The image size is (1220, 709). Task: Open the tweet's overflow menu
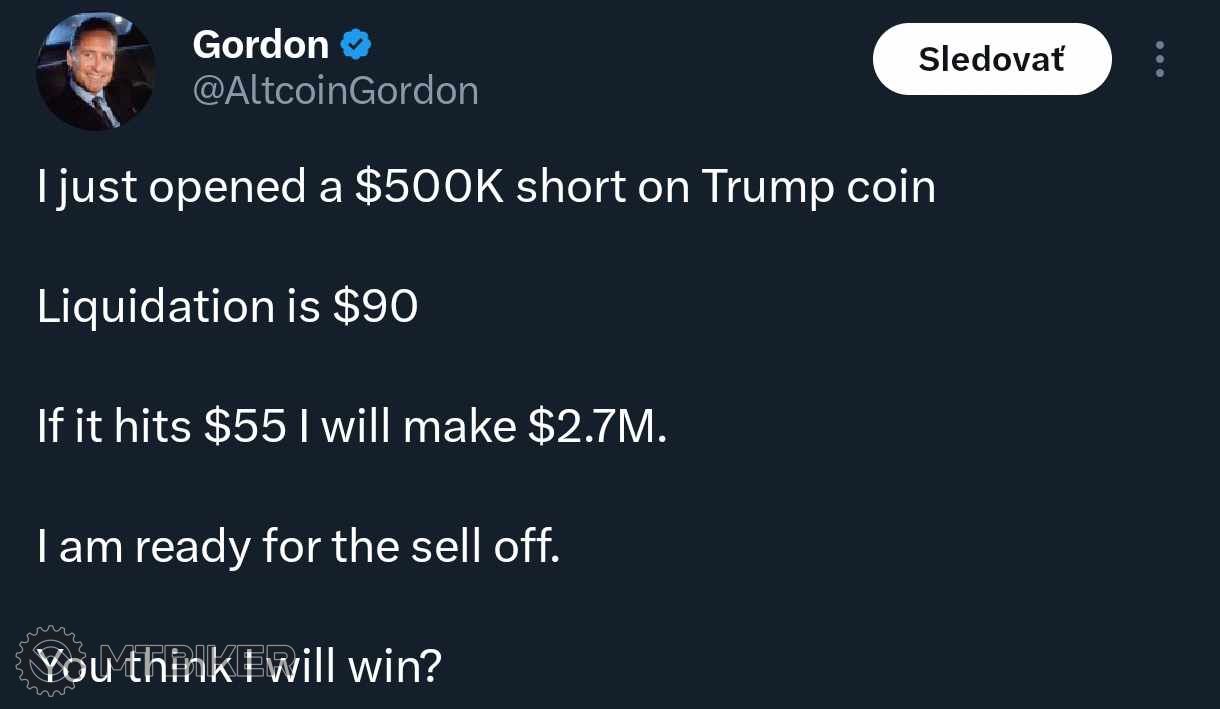[x=1159, y=60]
